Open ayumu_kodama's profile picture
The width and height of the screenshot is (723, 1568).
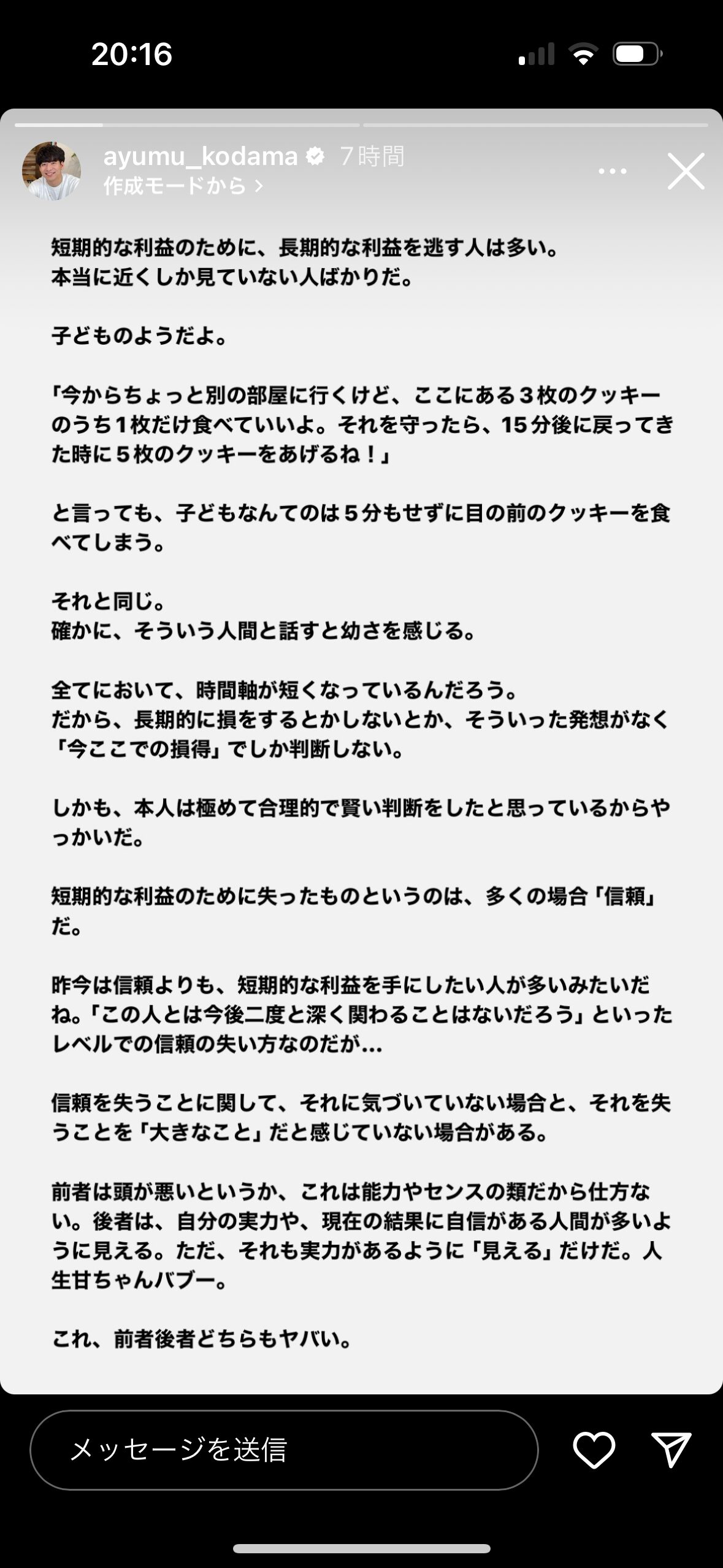point(52,171)
